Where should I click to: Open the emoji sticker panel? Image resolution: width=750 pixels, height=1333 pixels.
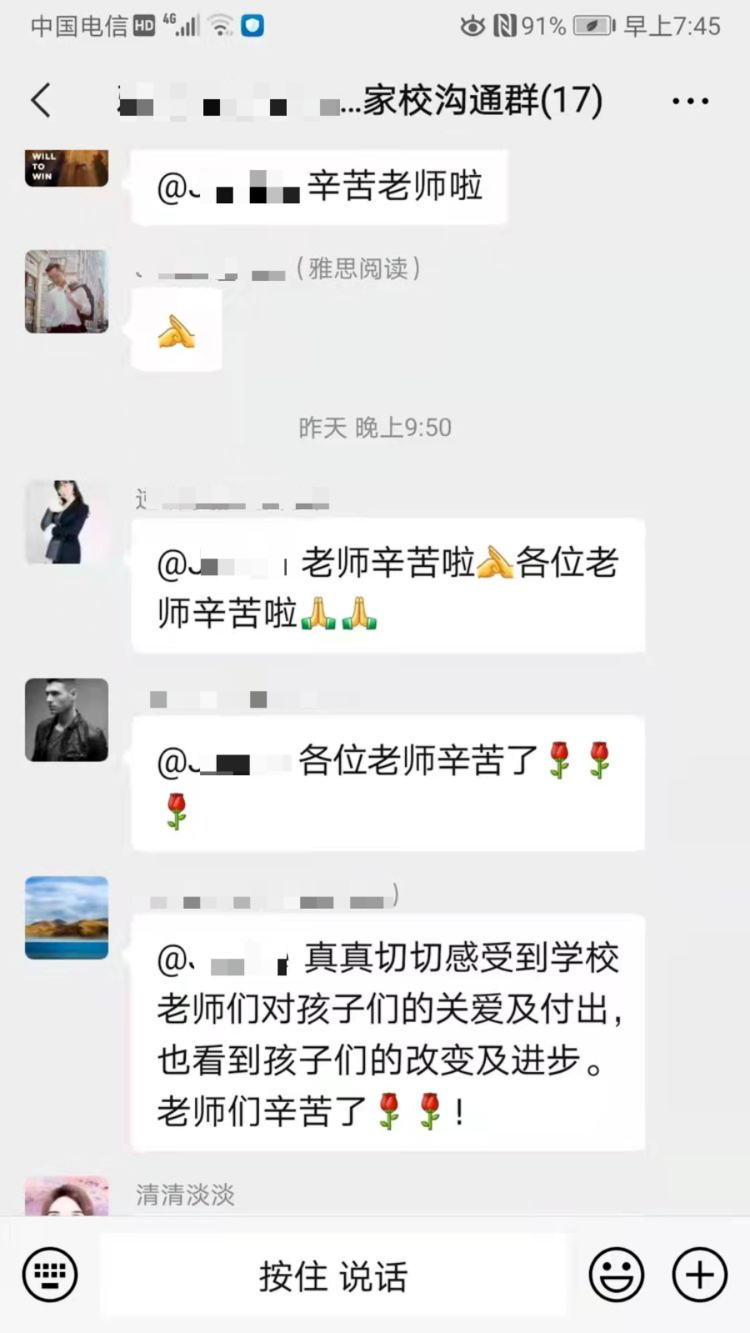tap(616, 1275)
